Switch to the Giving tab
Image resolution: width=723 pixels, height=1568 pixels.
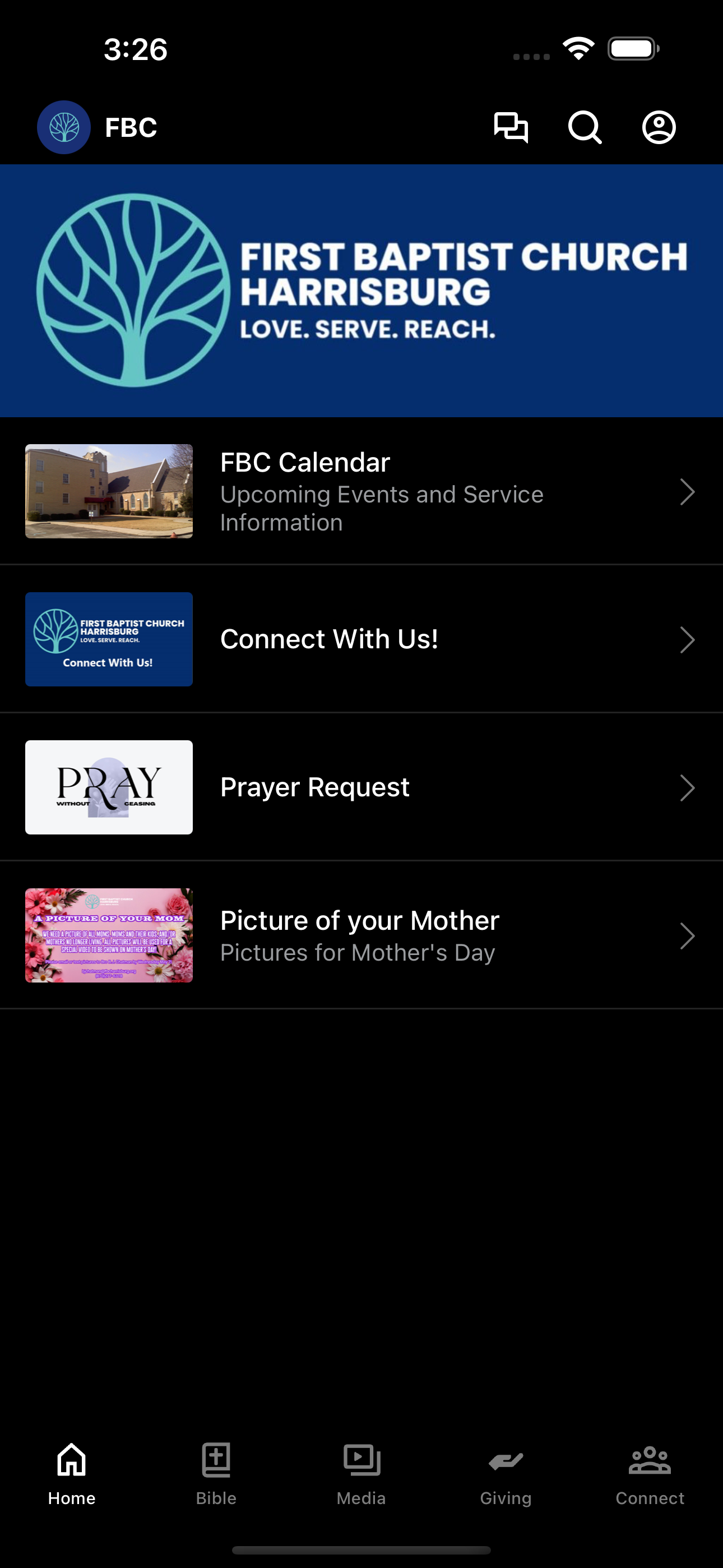506,1474
